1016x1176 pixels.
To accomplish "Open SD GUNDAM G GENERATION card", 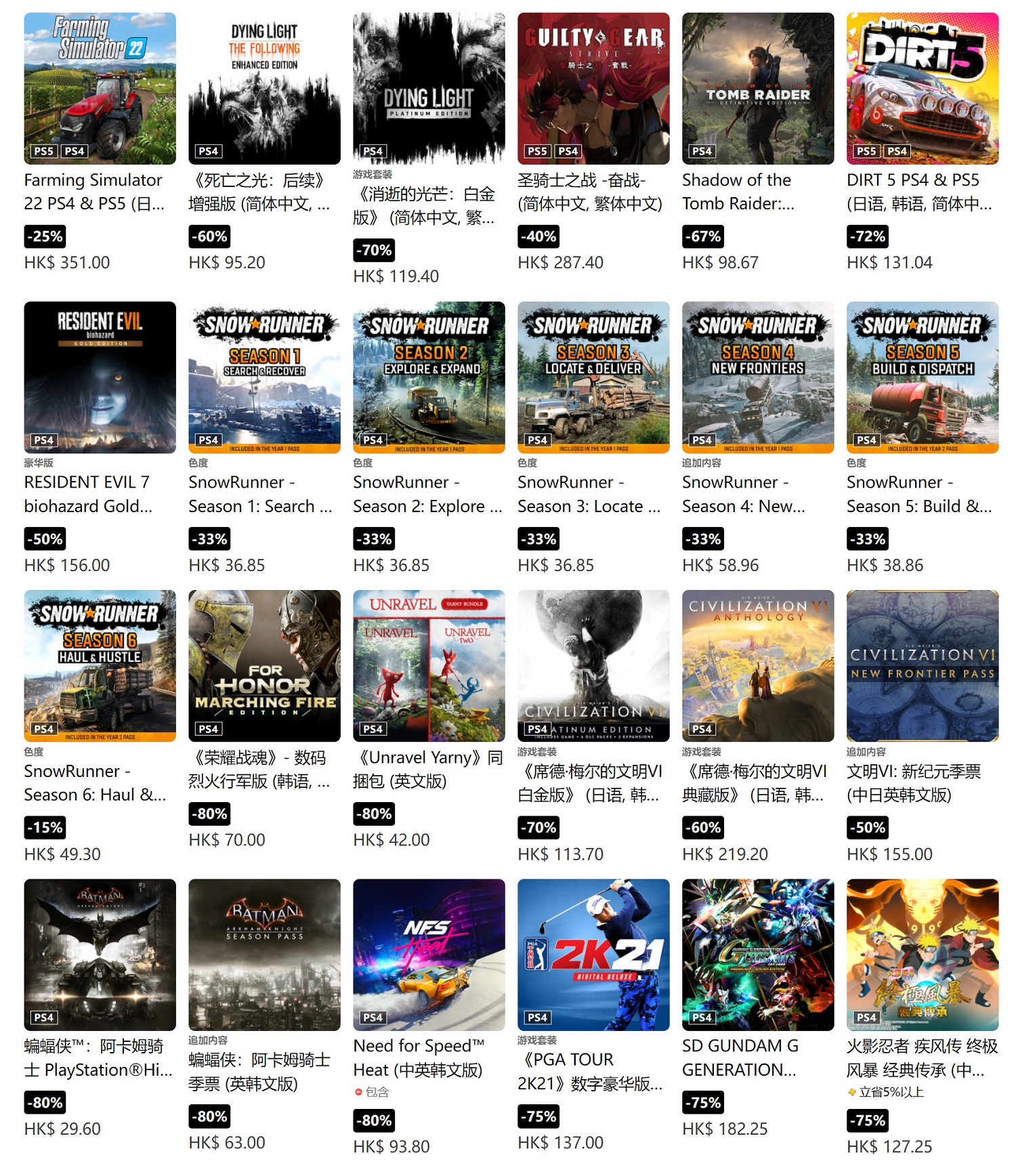I will pos(758,954).
